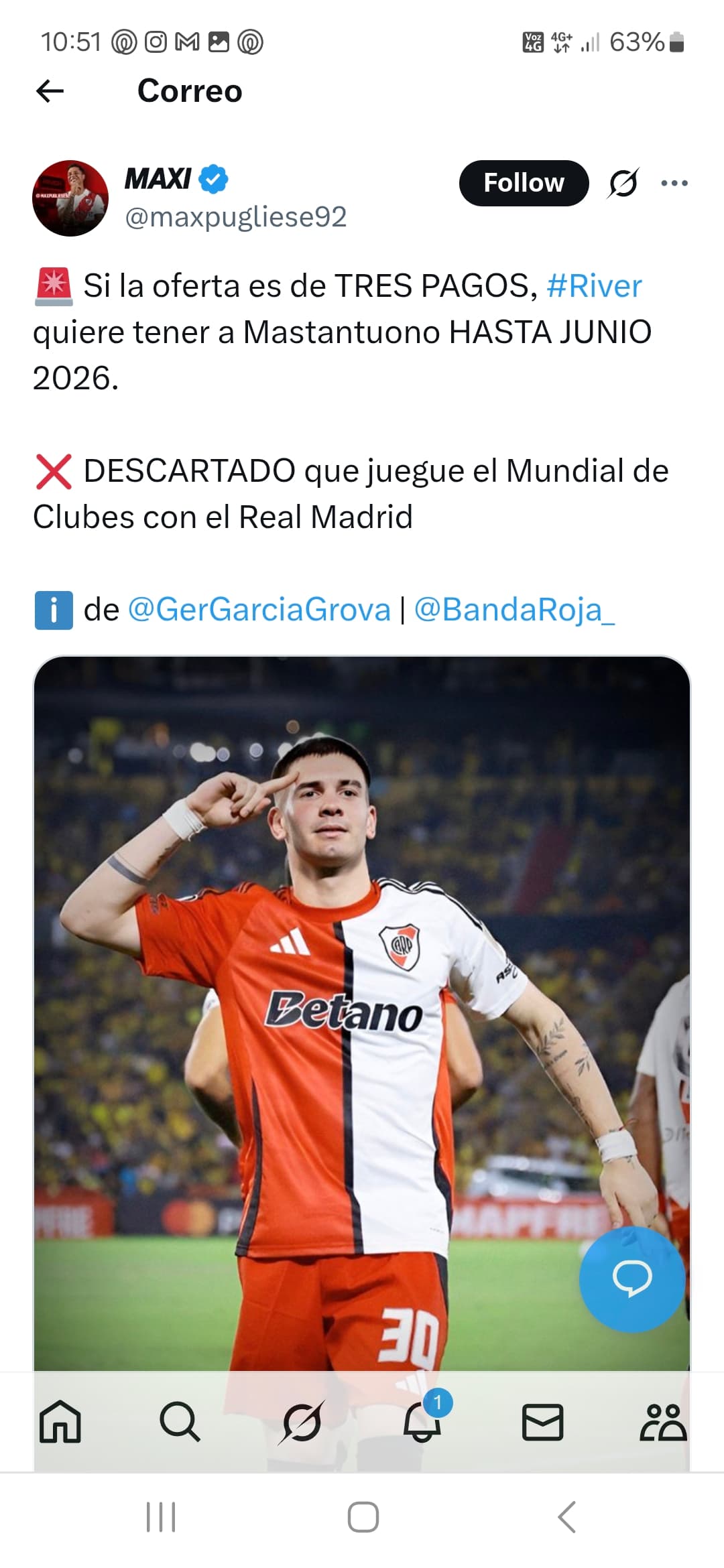Tap the floating reply bubble button

coord(631,1279)
